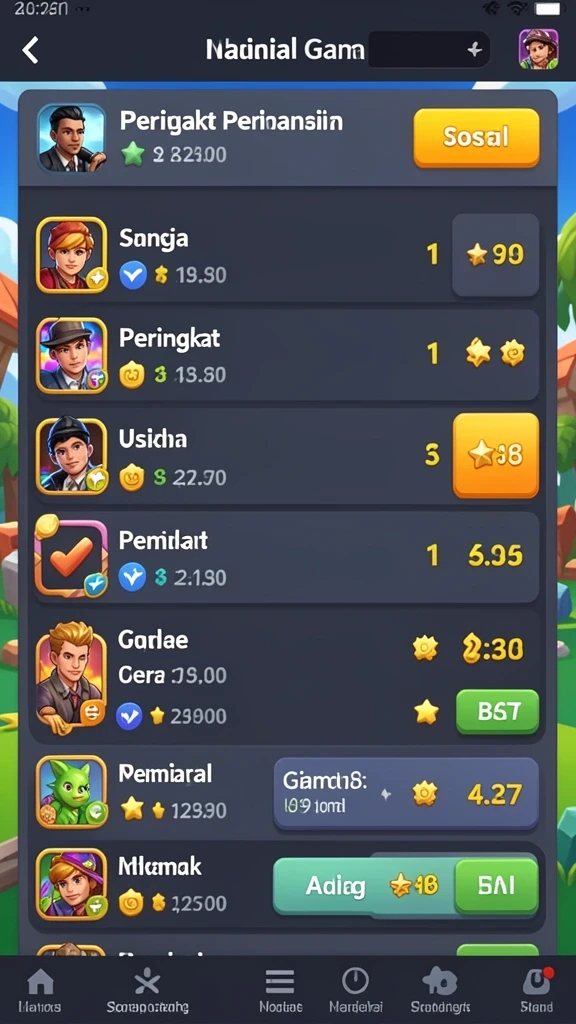Screen dimensions: 576x1024
Task: Open the Peringkat player row
Action: pos(287,355)
